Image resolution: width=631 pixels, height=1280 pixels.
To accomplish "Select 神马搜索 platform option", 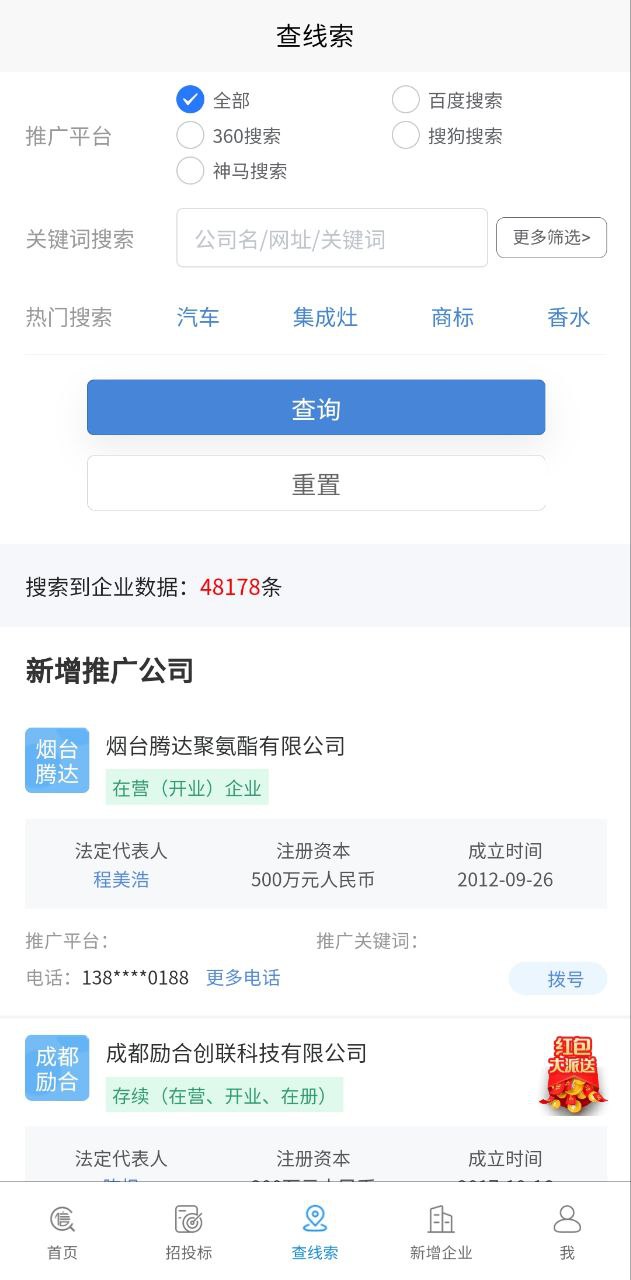I will point(232,171).
